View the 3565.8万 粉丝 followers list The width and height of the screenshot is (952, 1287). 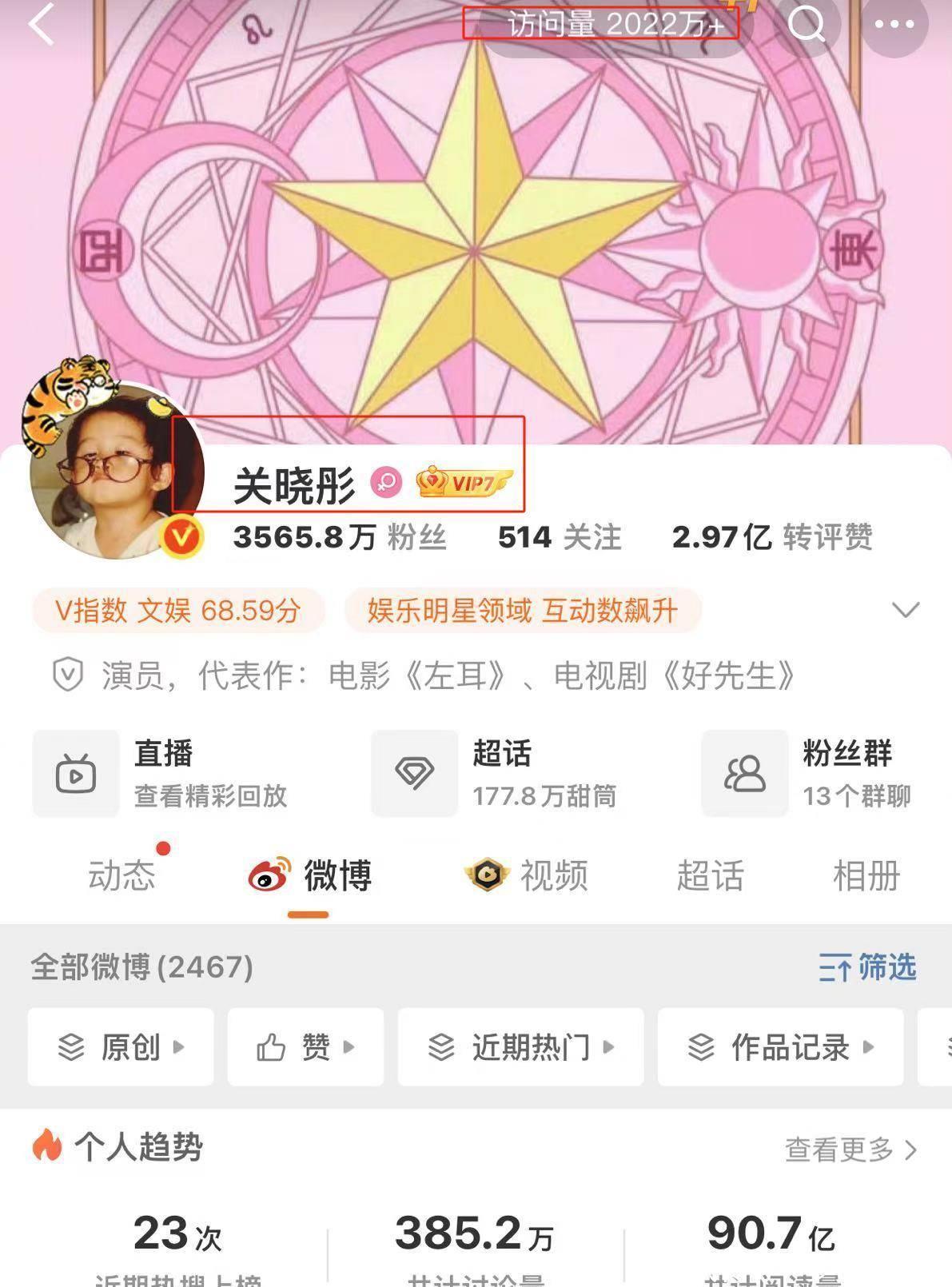[x=339, y=537]
